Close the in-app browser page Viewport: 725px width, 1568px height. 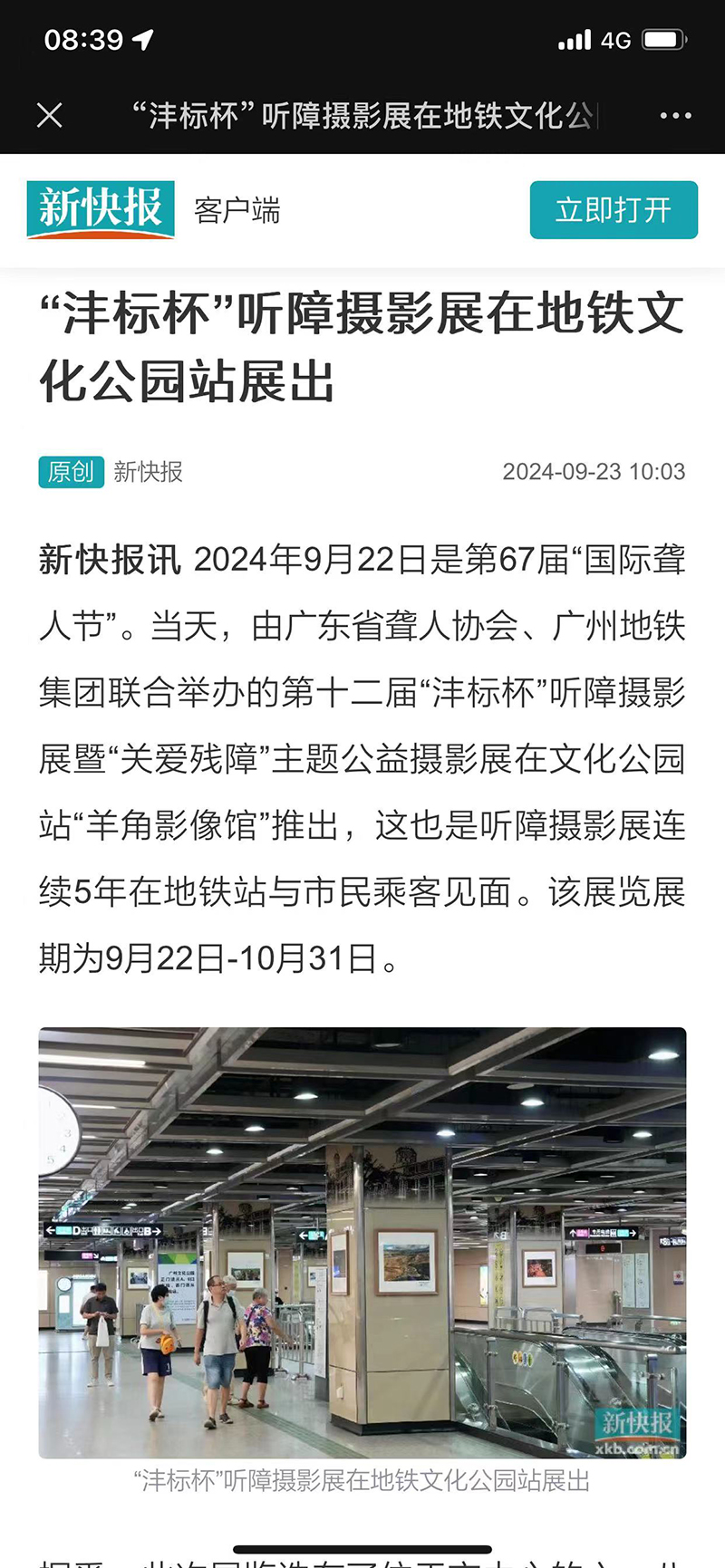point(50,115)
